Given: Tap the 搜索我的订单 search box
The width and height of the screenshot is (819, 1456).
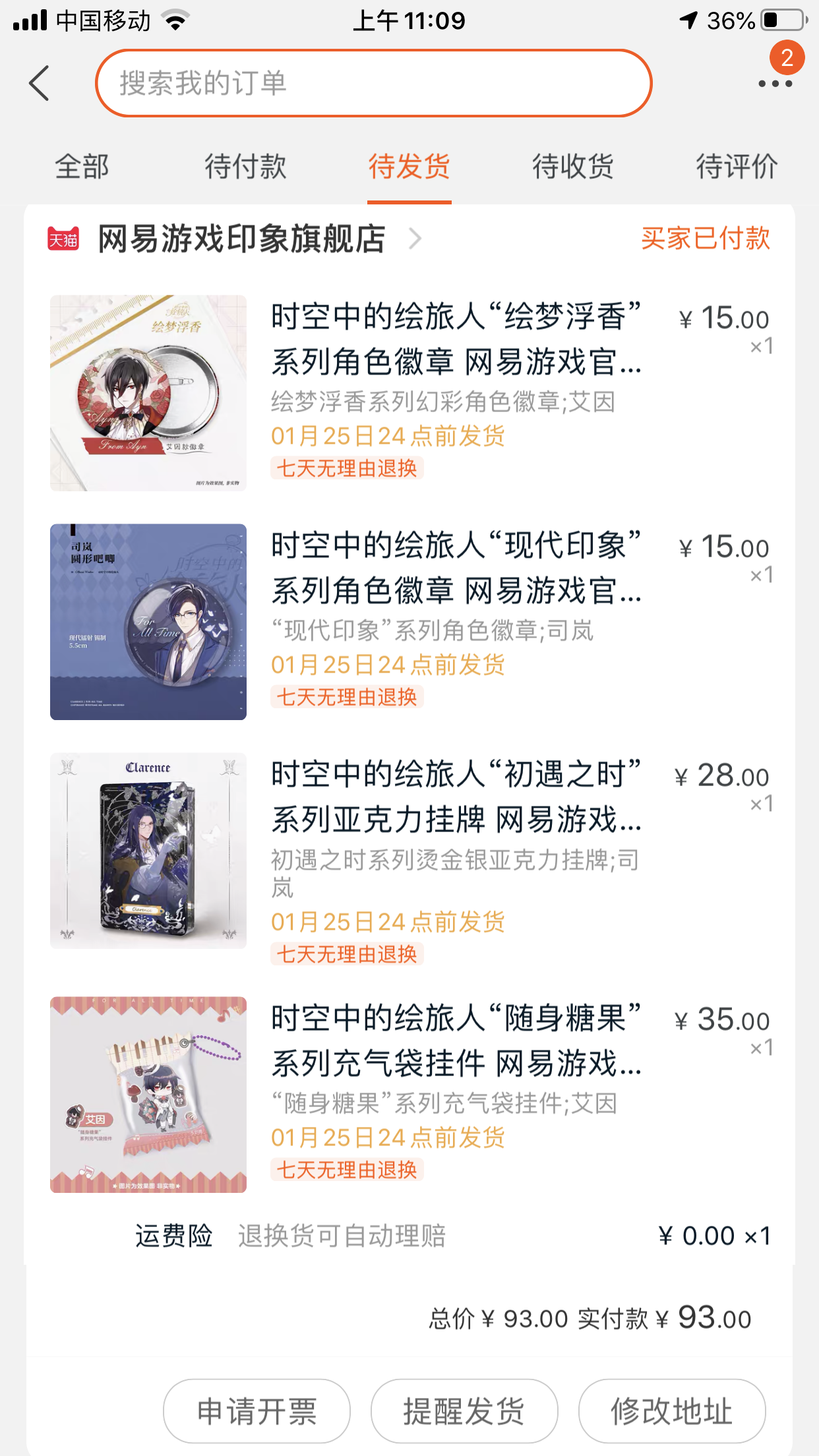Looking at the screenshot, I should click(373, 84).
